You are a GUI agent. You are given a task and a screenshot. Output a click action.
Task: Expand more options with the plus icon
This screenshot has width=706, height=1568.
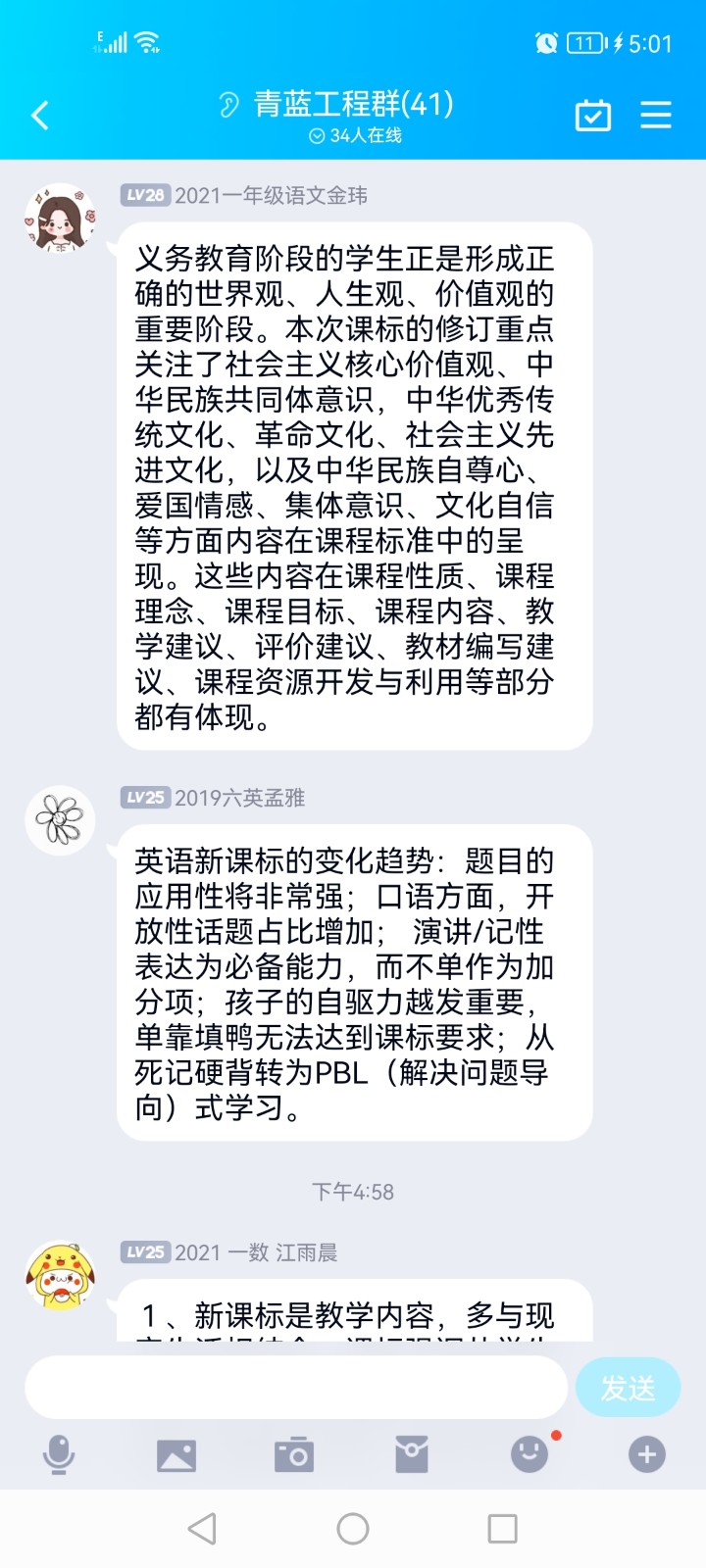pyautogui.click(x=646, y=1455)
